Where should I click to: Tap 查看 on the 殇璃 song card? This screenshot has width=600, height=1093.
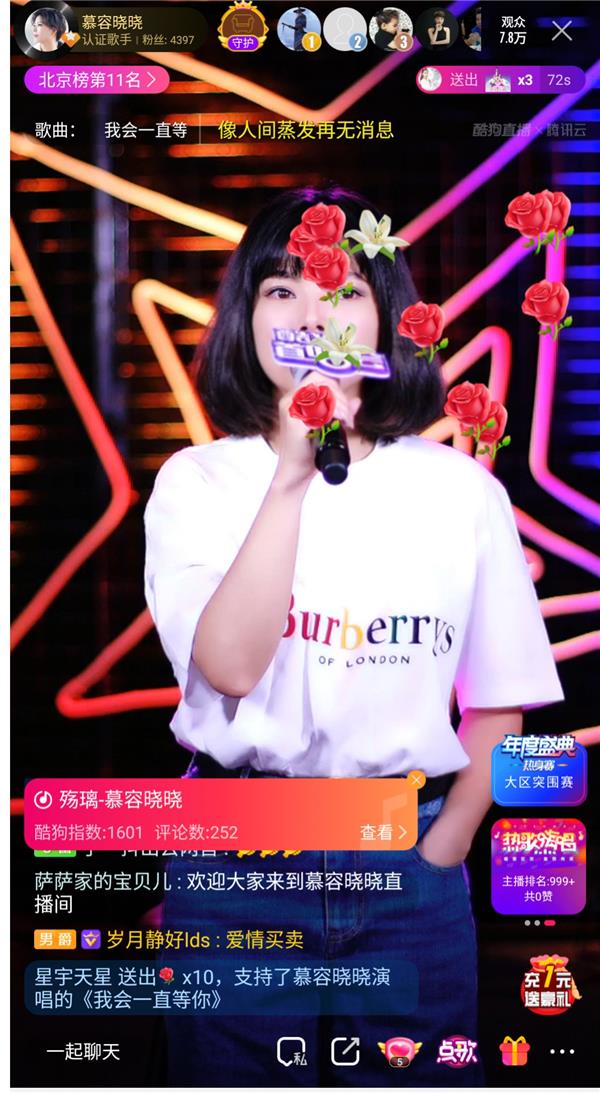tap(384, 831)
